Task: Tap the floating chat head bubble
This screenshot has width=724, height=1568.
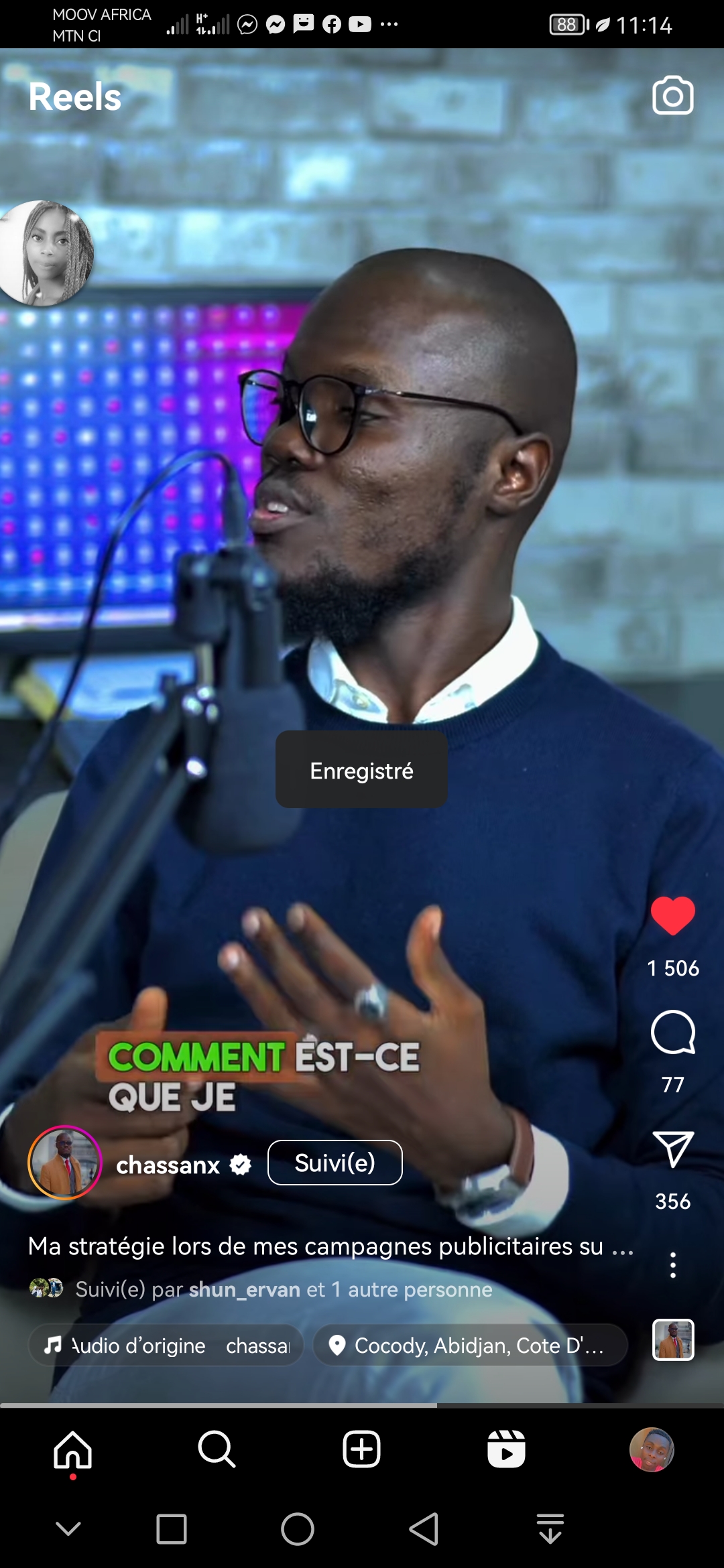Action: click(46, 253)
